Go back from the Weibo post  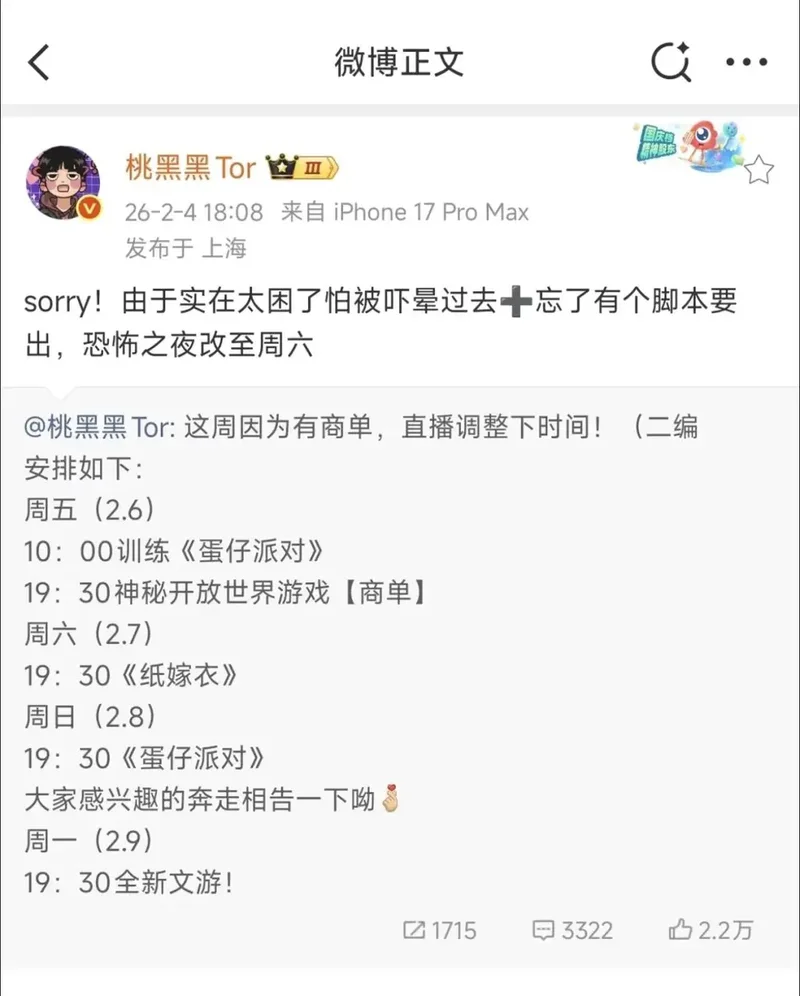pyautogui.click(x=38, y=62)
